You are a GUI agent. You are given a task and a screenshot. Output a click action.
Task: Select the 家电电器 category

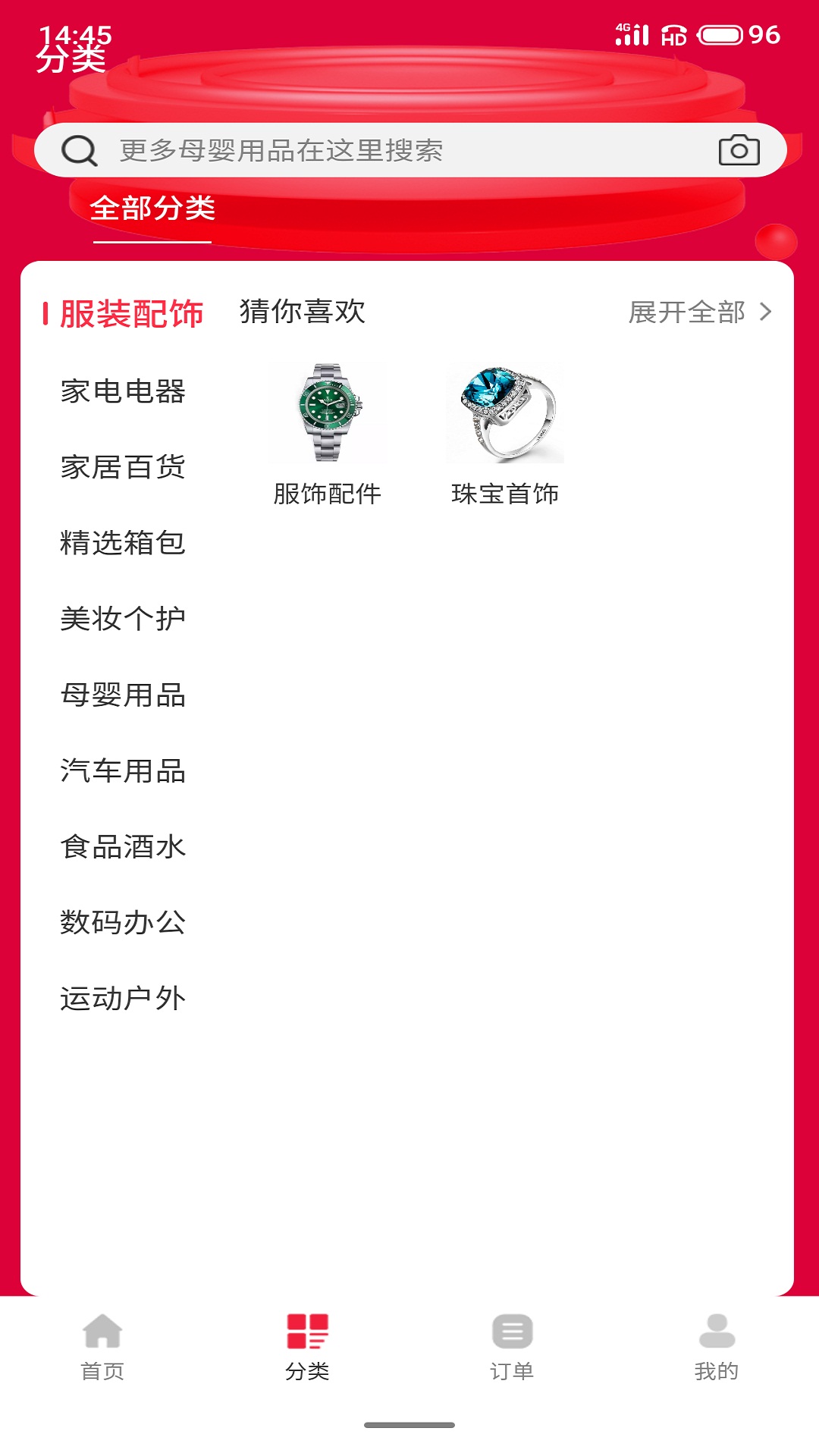coord(123,391)
